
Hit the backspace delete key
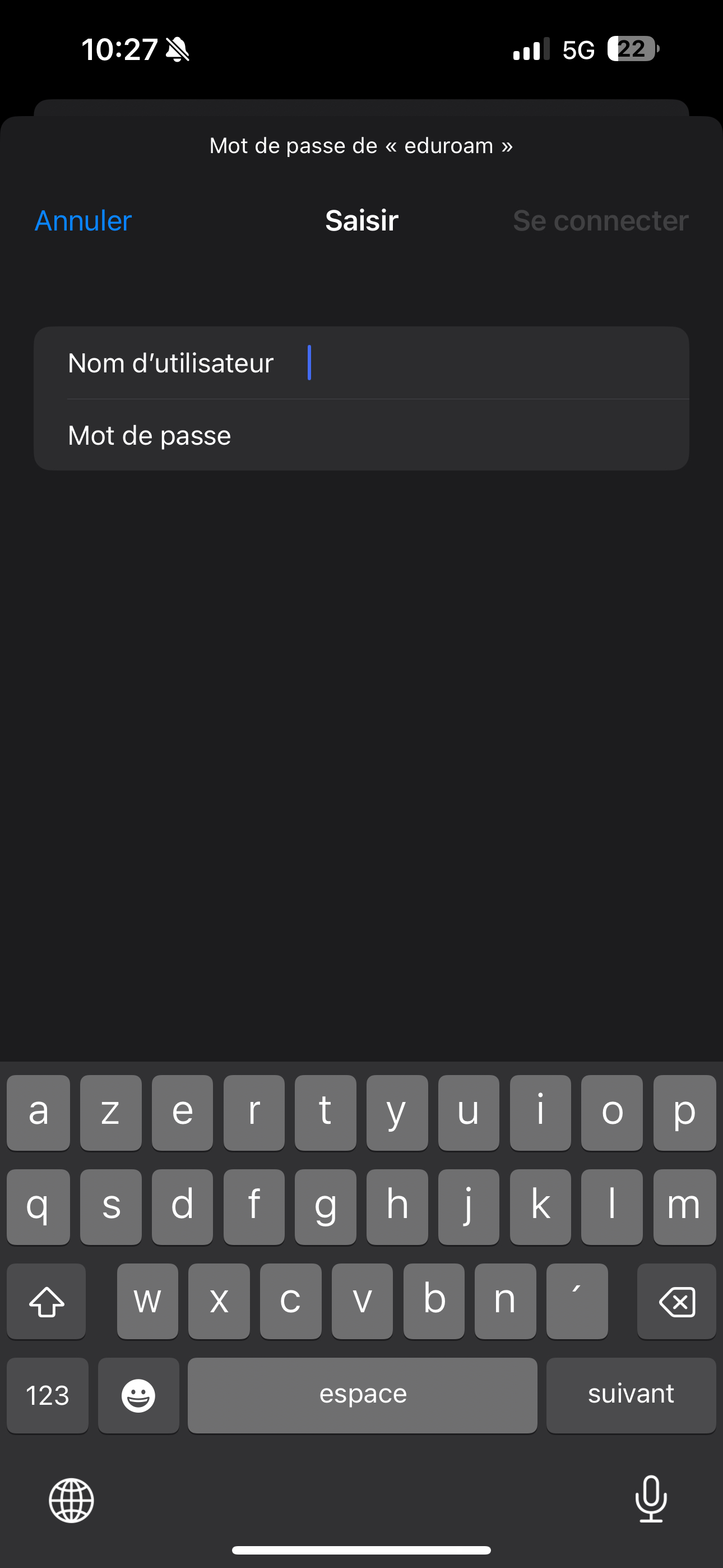tap(676, 1302)
